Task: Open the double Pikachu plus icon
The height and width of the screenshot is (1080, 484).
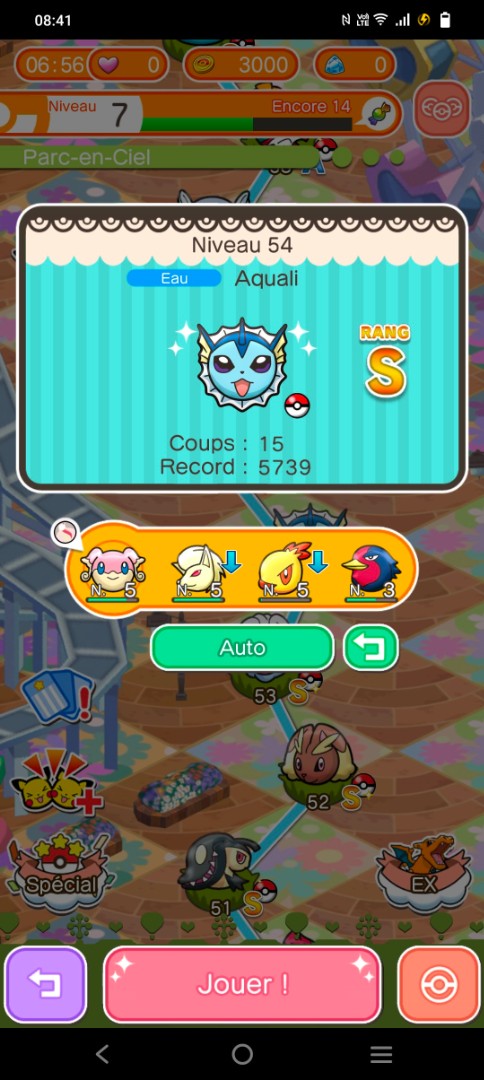Action: (56, 783)
